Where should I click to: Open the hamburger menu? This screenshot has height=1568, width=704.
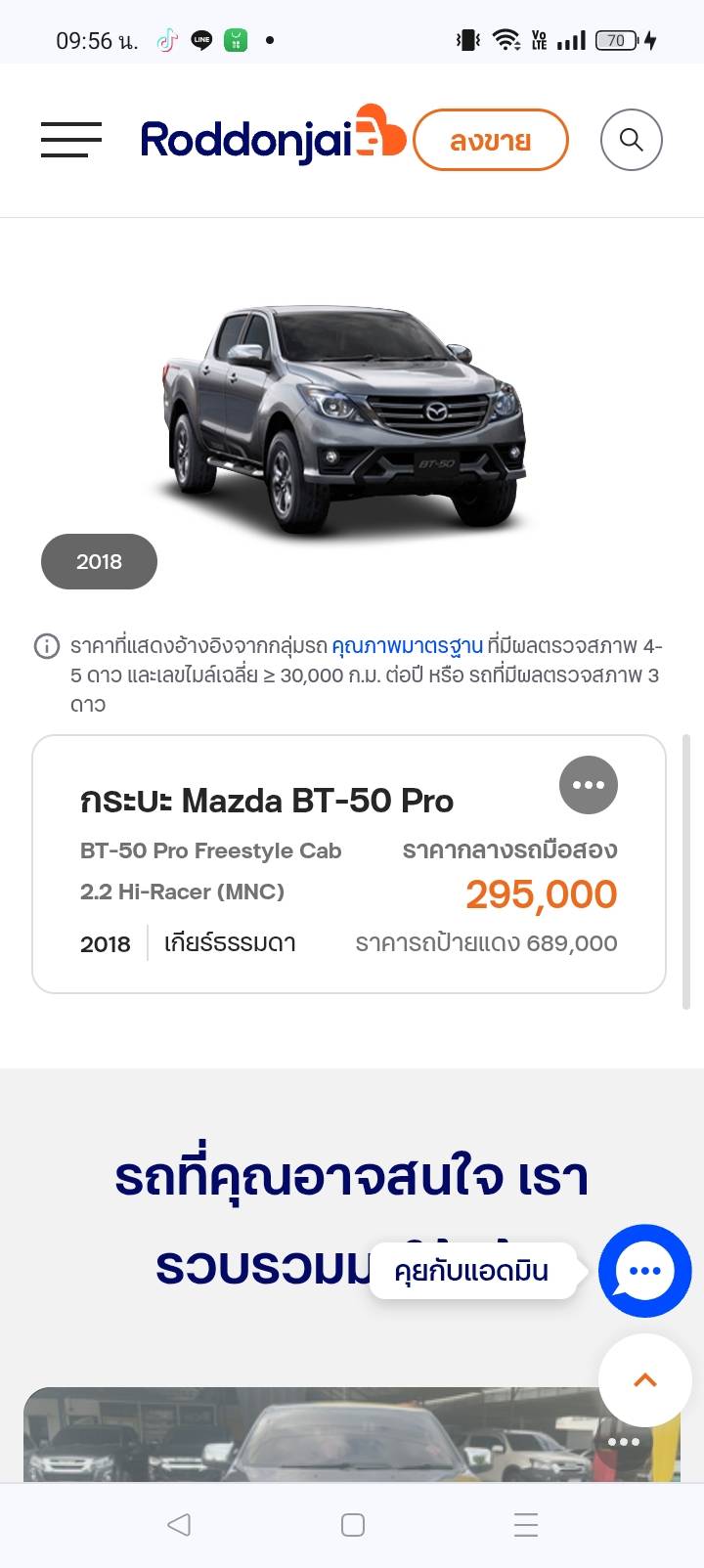70,140
